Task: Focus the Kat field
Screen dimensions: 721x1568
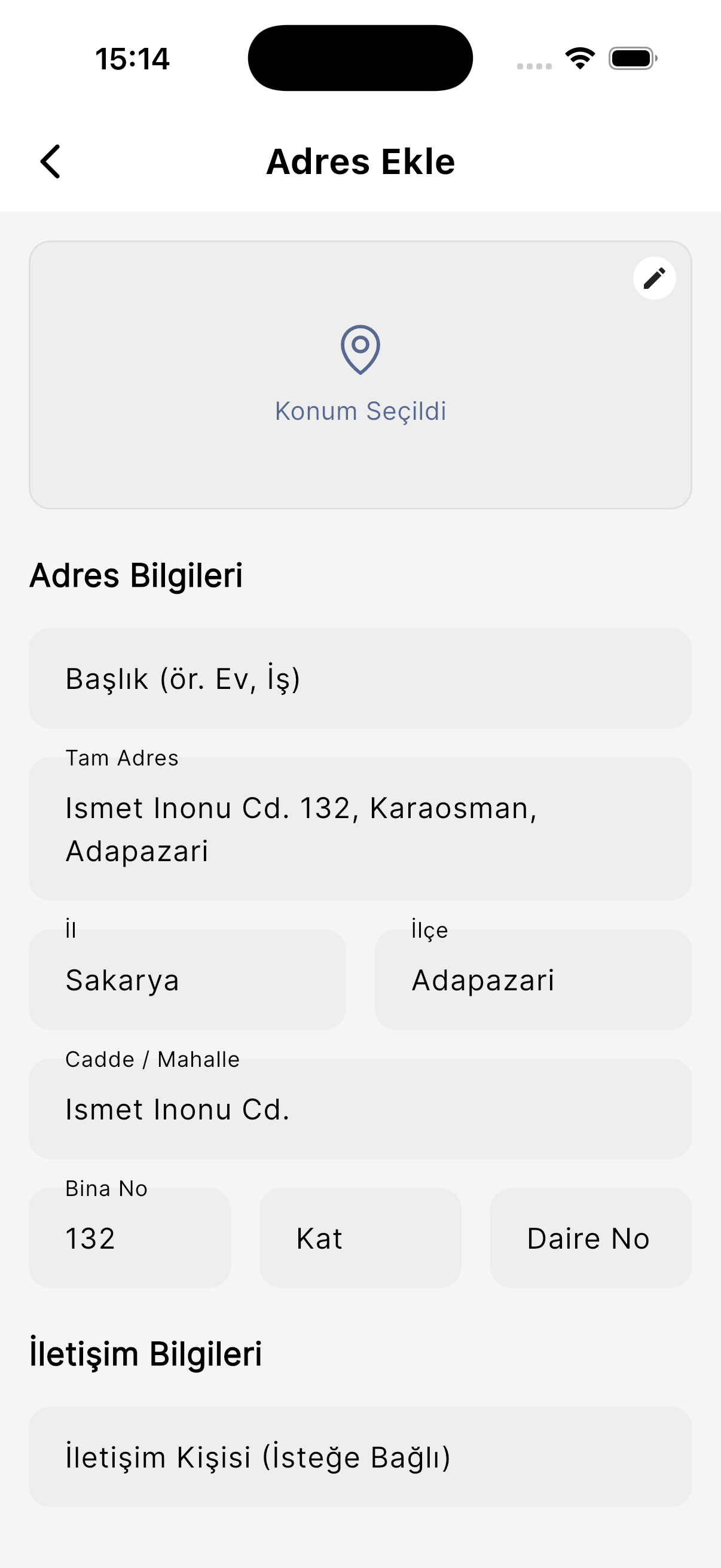Action: [360, 1238]
